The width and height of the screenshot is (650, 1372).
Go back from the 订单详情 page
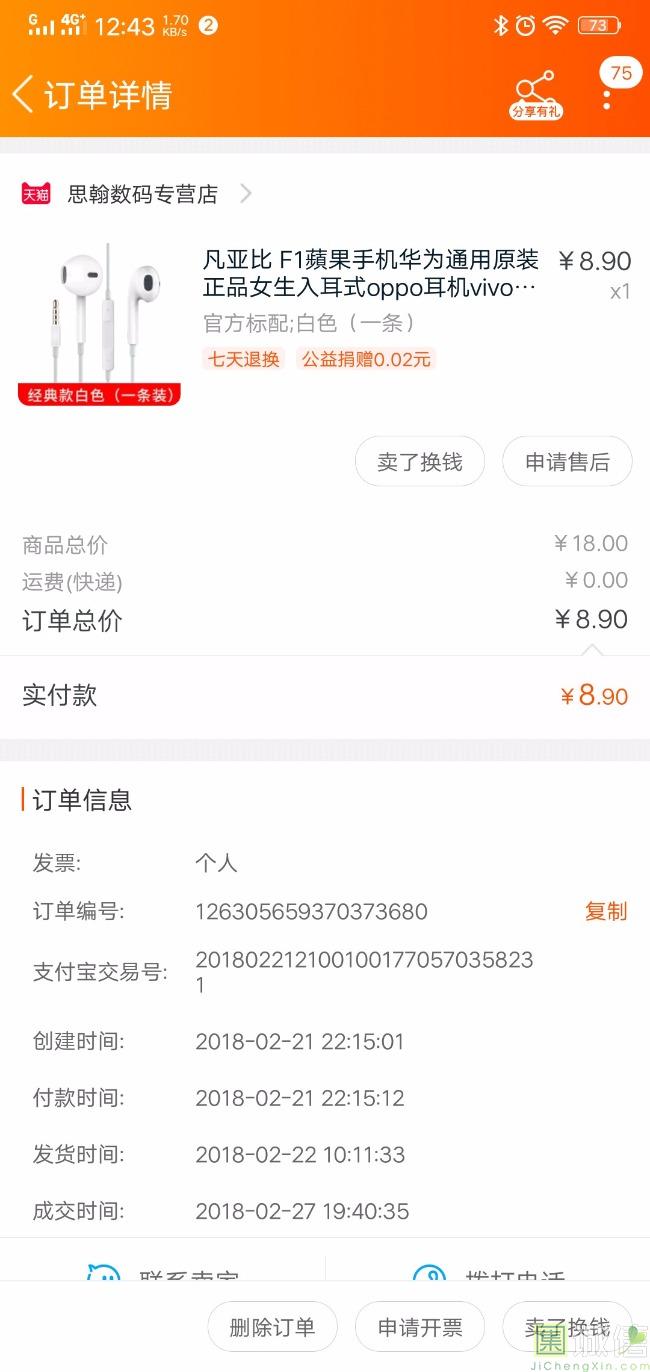coord(24,95)
